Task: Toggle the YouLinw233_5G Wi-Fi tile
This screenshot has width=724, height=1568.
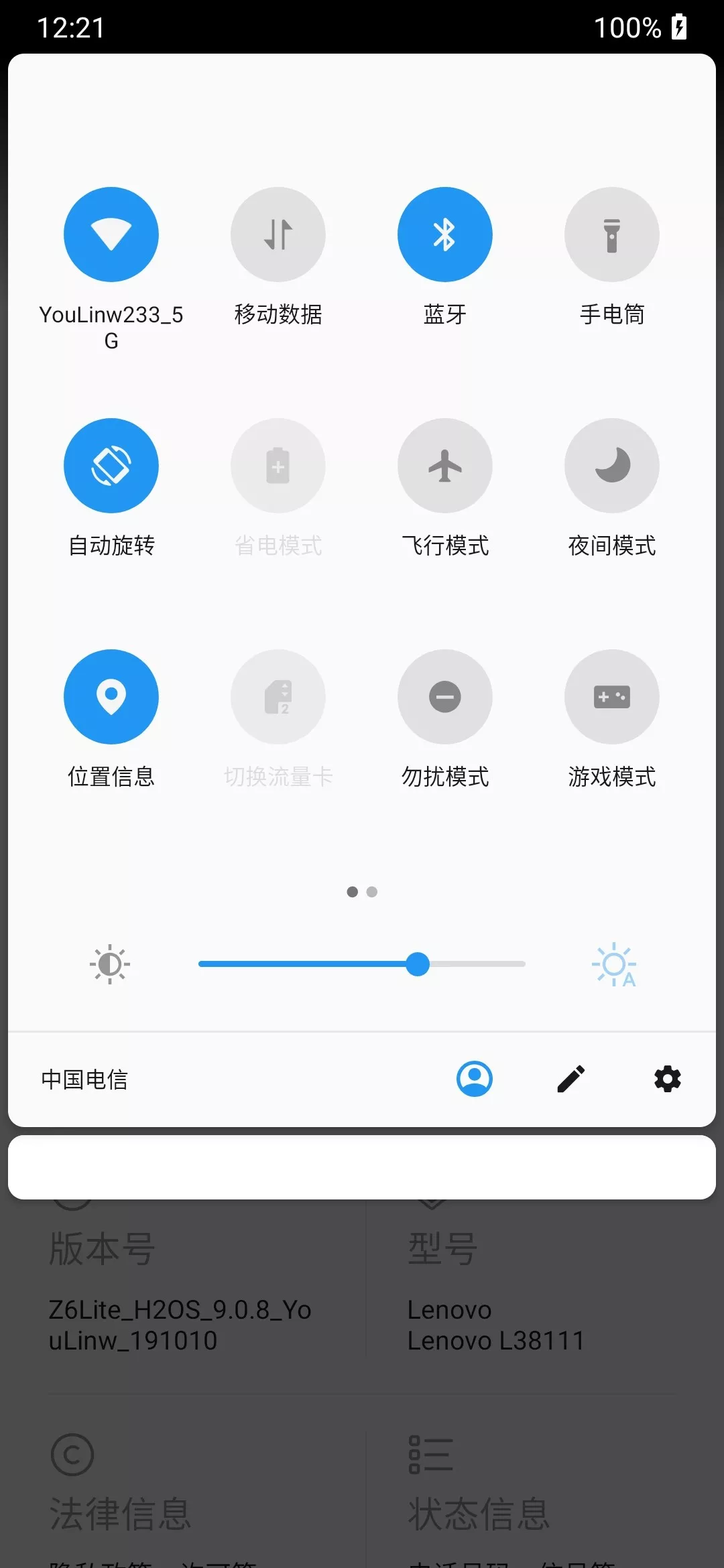Action: click(111, 235)
